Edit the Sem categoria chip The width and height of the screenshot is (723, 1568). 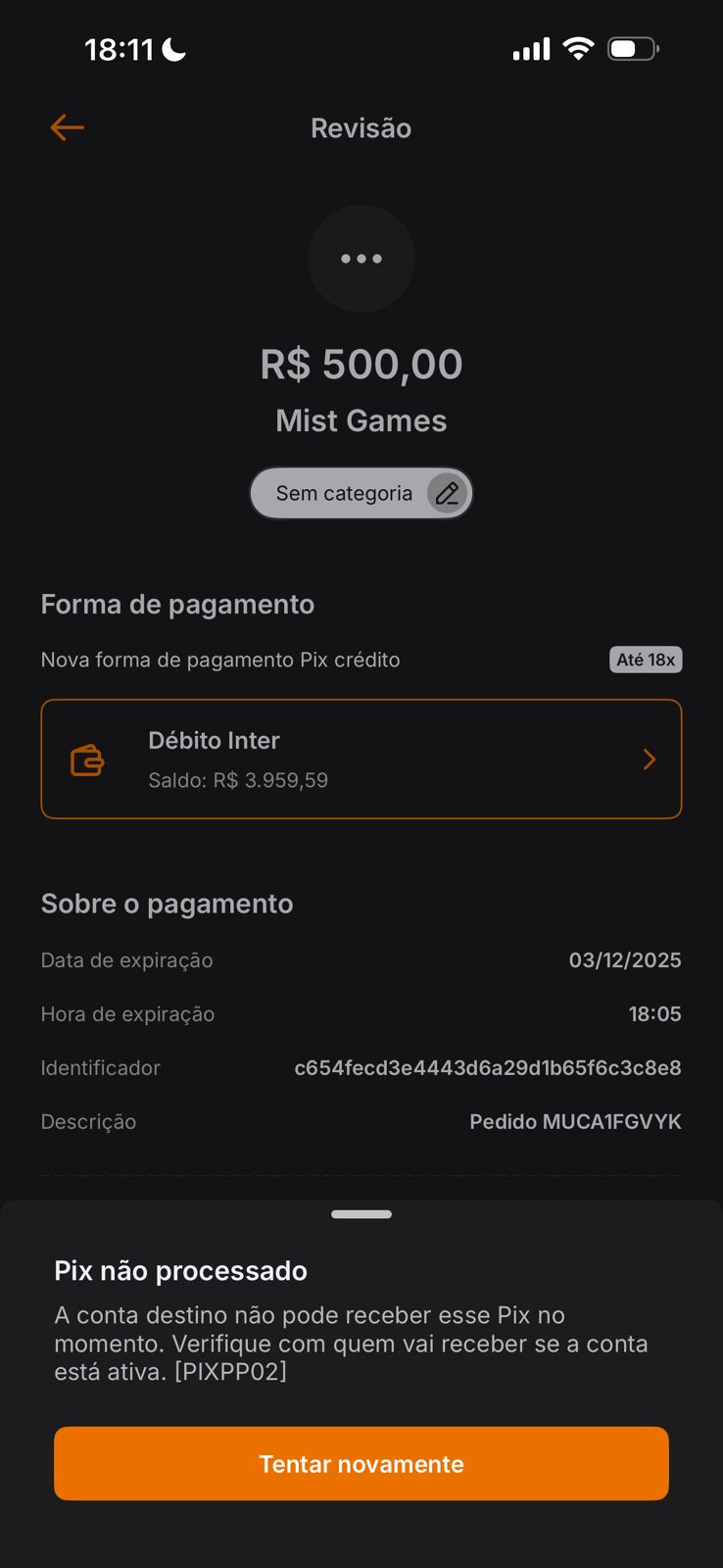point(447,493)
